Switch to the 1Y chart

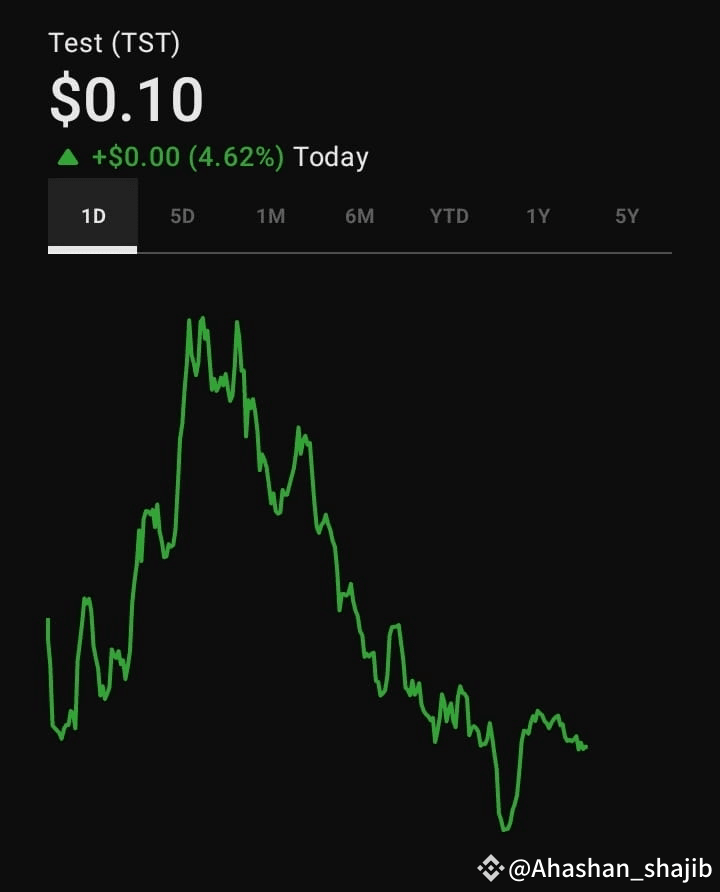click(538, 214)
